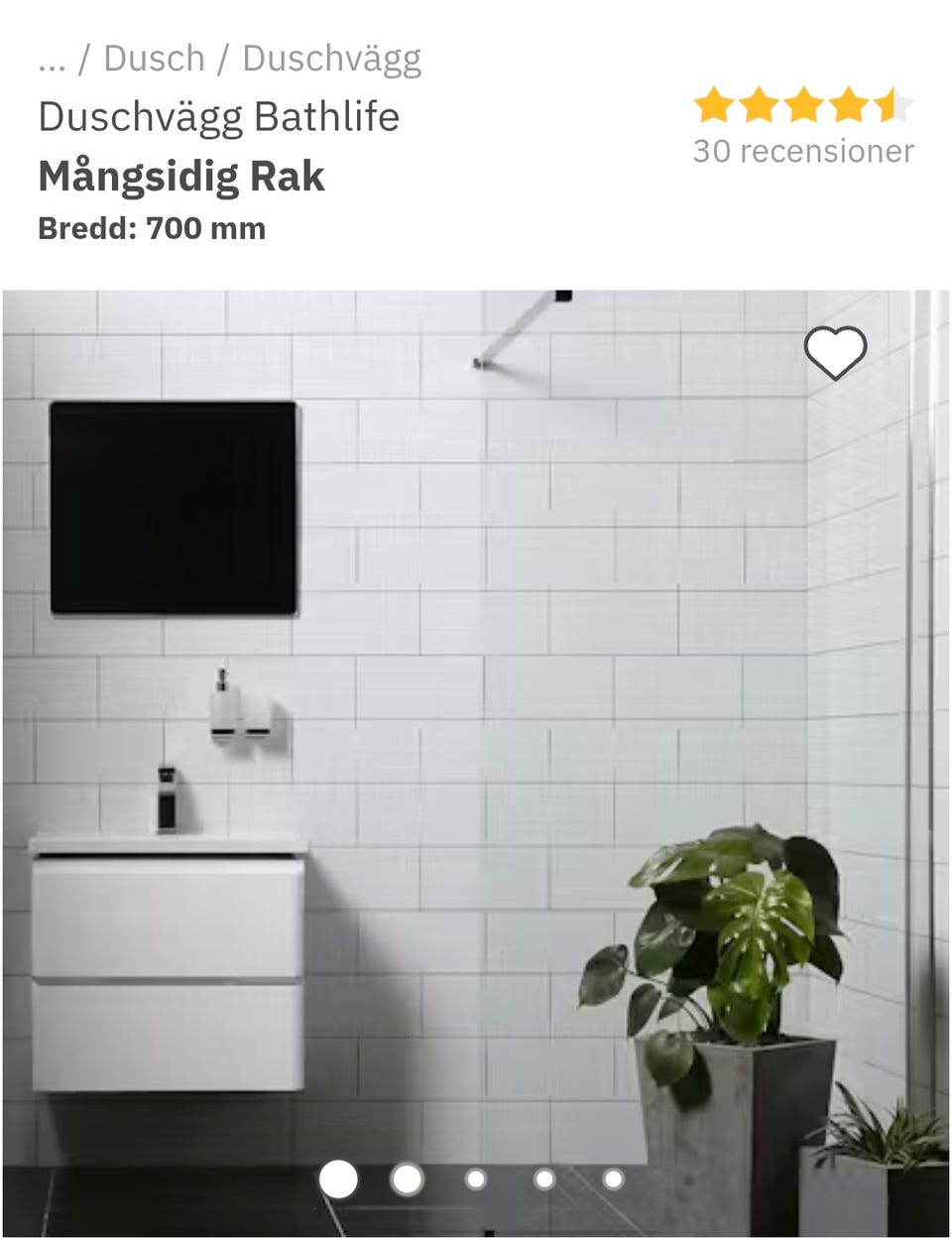Open the 30 recensioner reviews link
Screen dimensions: 952x1239
click(x=803, y=151)
